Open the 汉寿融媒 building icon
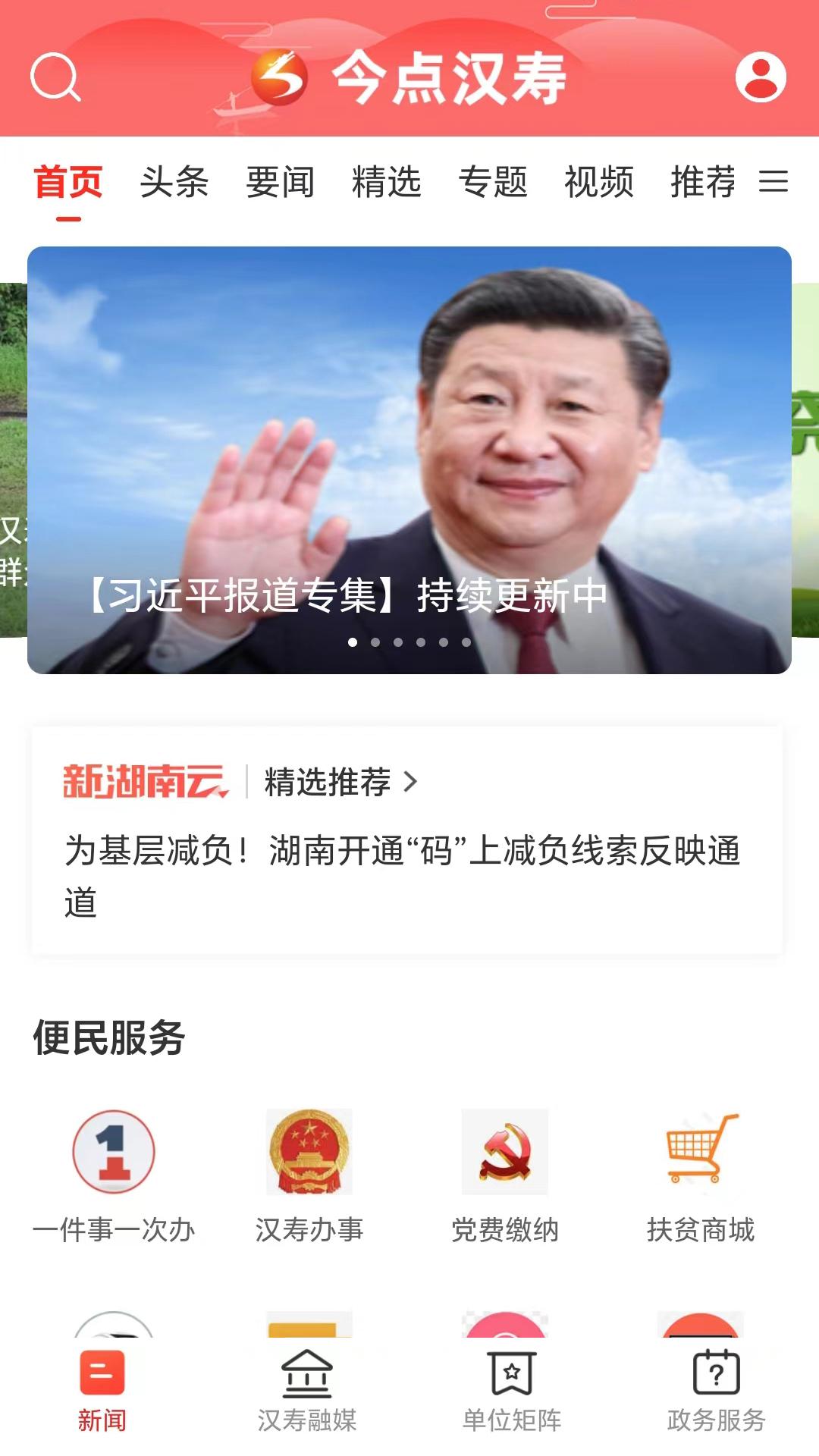This screenshot has width=819, height=1456. pos(307,1373)
